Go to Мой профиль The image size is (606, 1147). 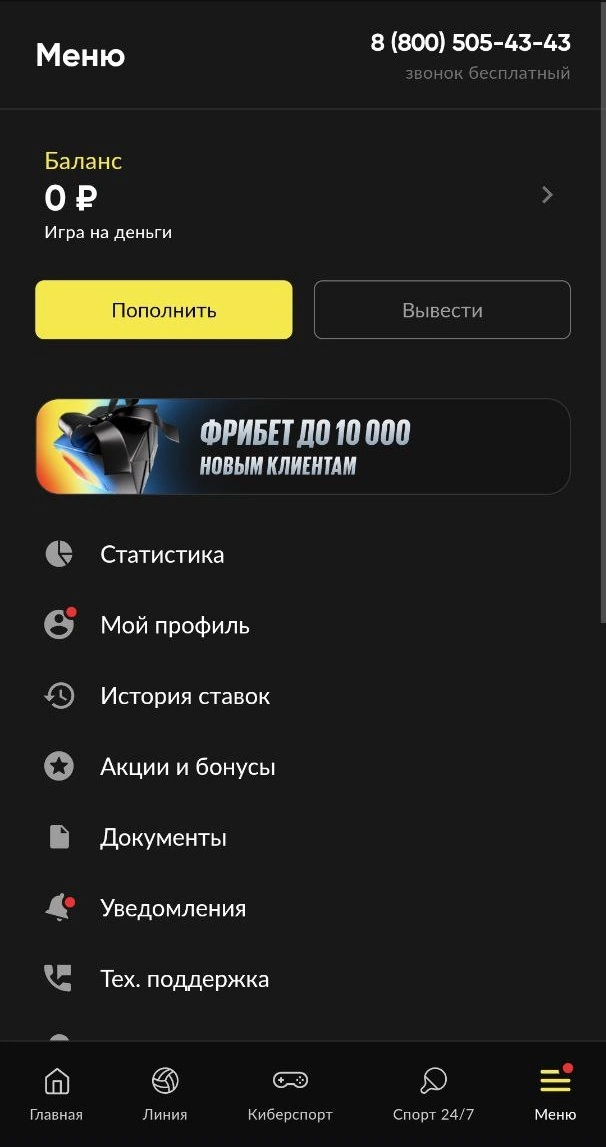(x=175, y=626)
